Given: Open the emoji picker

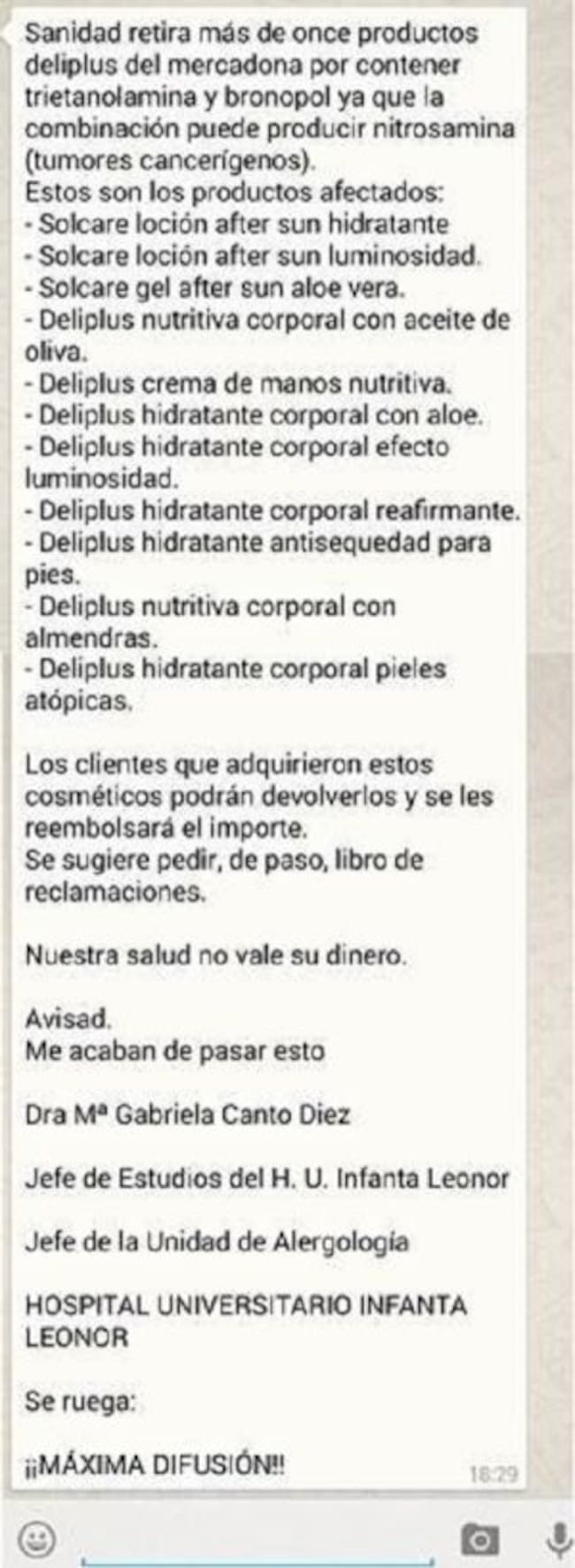Looking at the screenshot, I should tap(38, 1539).
